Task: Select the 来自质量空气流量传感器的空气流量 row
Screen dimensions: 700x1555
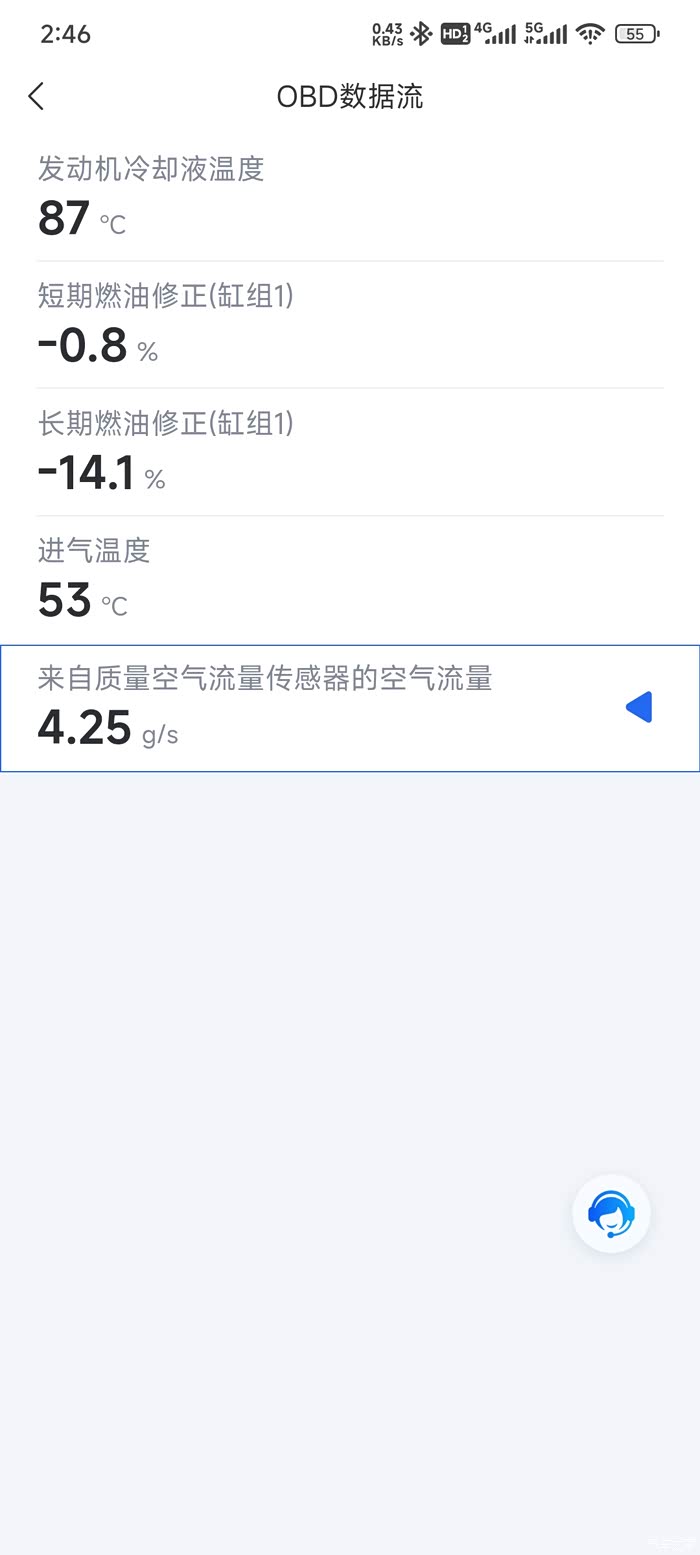Action: click(x=350, y=708)
